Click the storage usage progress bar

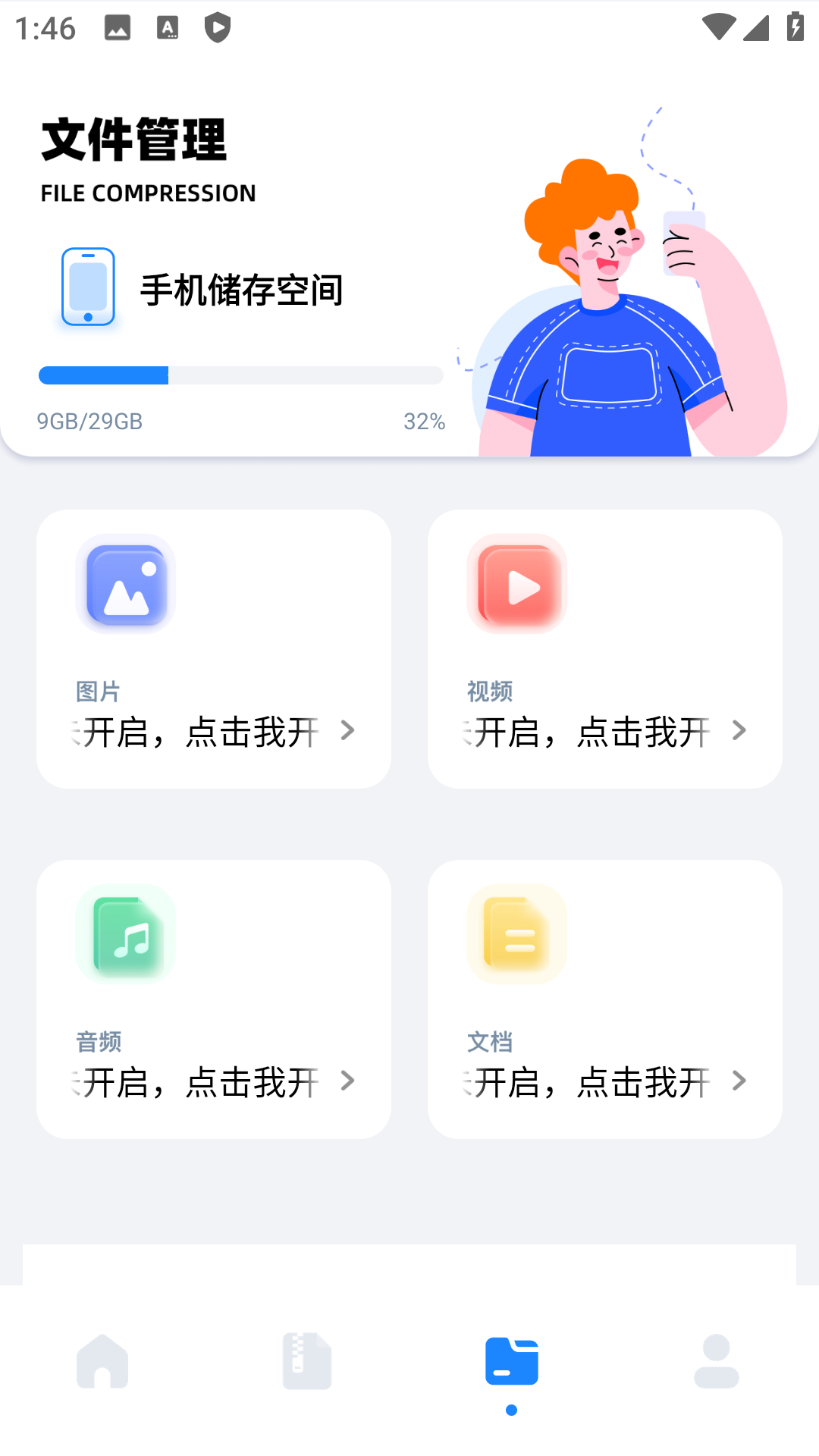[241, 375]
